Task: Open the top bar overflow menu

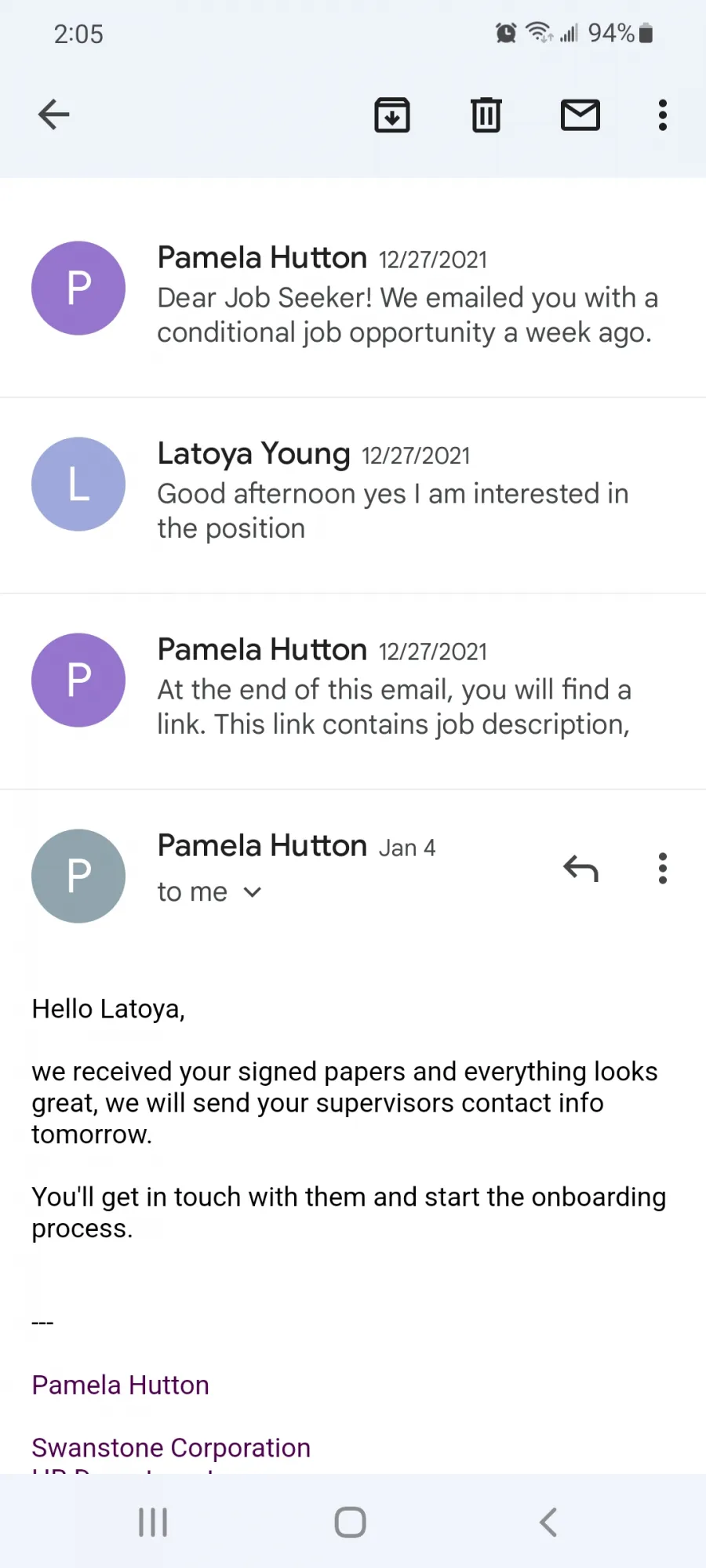Action: click(663, 115)
